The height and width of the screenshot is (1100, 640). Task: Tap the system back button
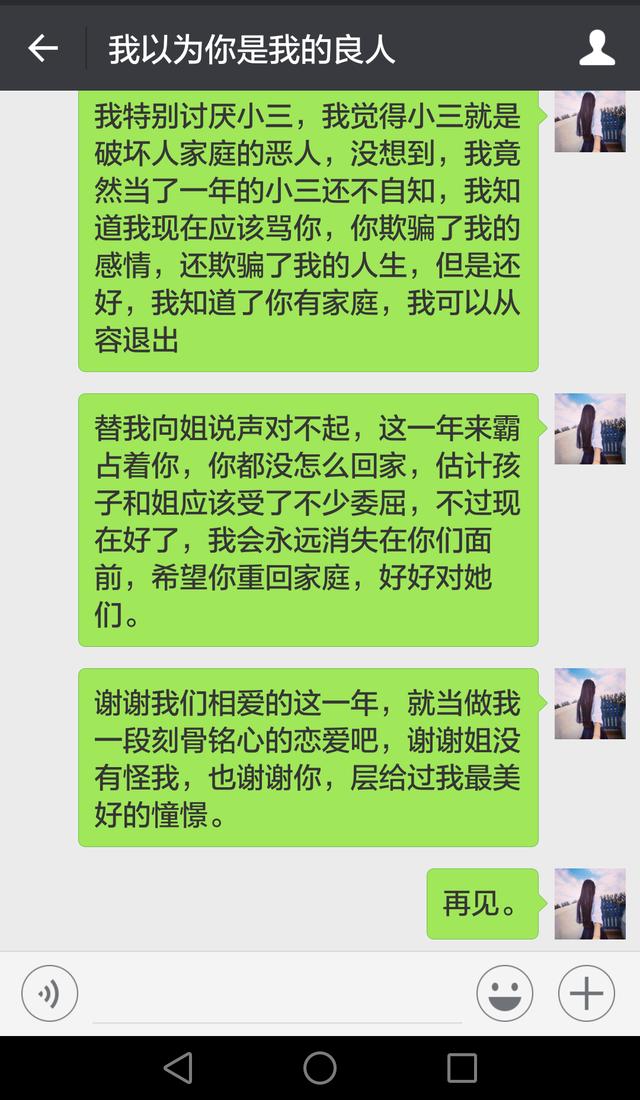tap(178, 1068)
